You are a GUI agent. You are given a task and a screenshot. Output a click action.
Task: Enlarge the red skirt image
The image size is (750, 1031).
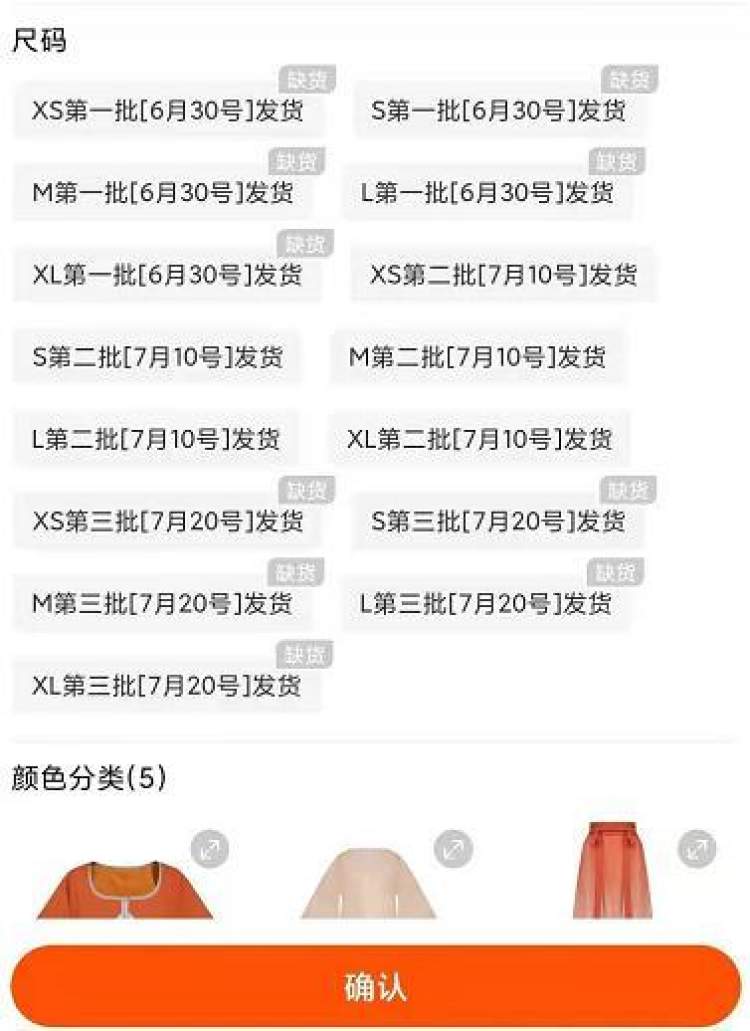697,850
